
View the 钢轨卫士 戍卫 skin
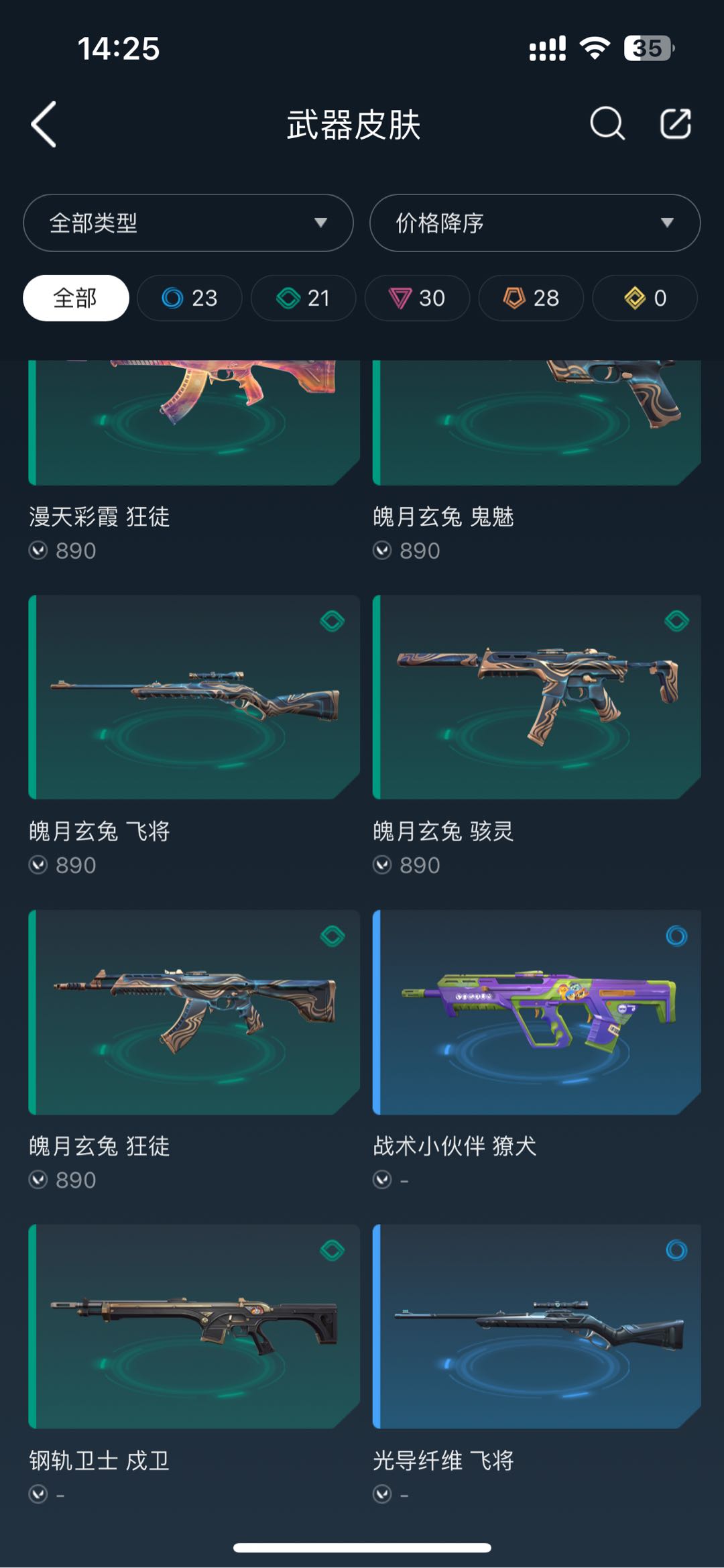tap(194, 1326)
